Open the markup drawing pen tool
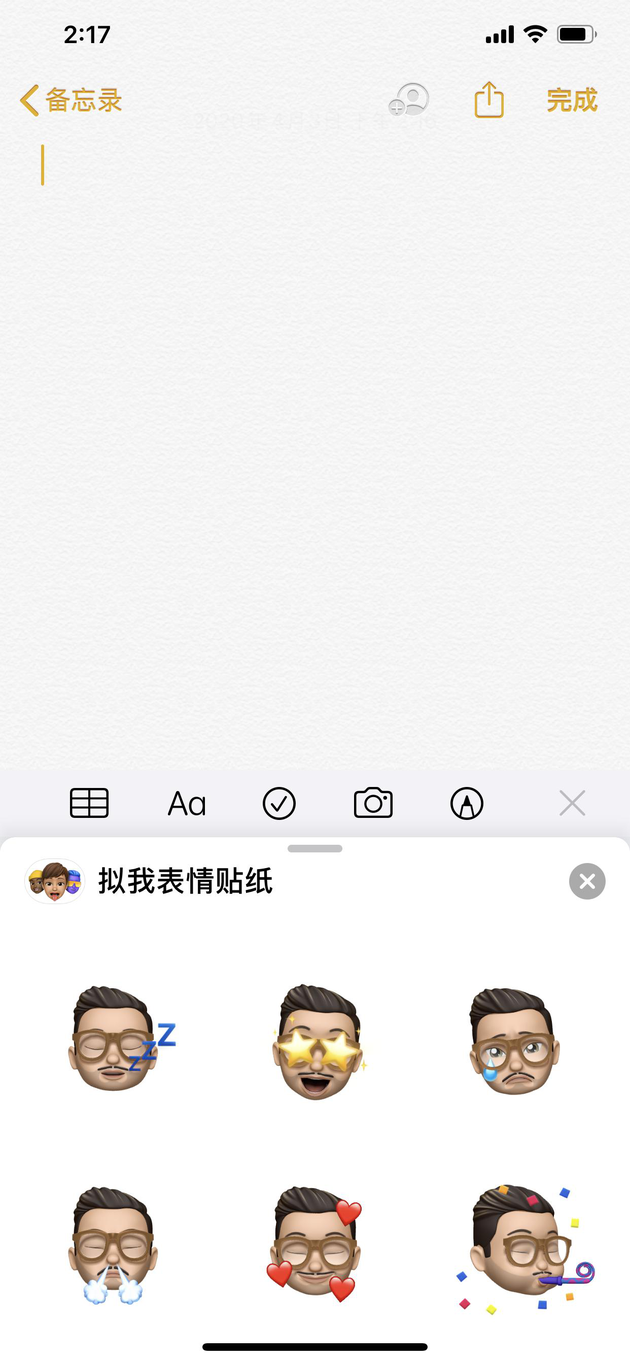630x1363 pixels. [467, 803]
